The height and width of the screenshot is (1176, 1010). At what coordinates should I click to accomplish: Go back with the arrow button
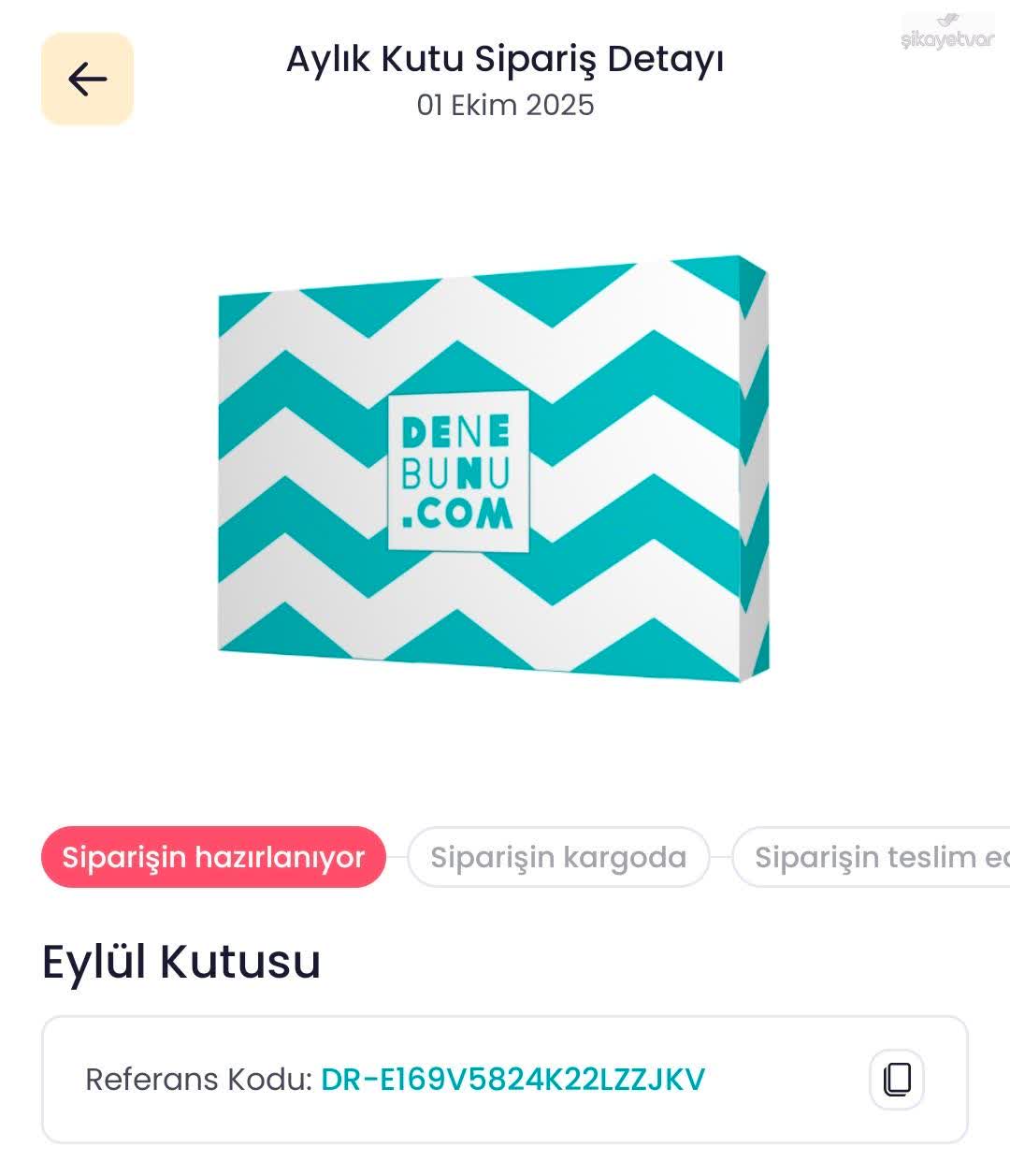point(87,79)
